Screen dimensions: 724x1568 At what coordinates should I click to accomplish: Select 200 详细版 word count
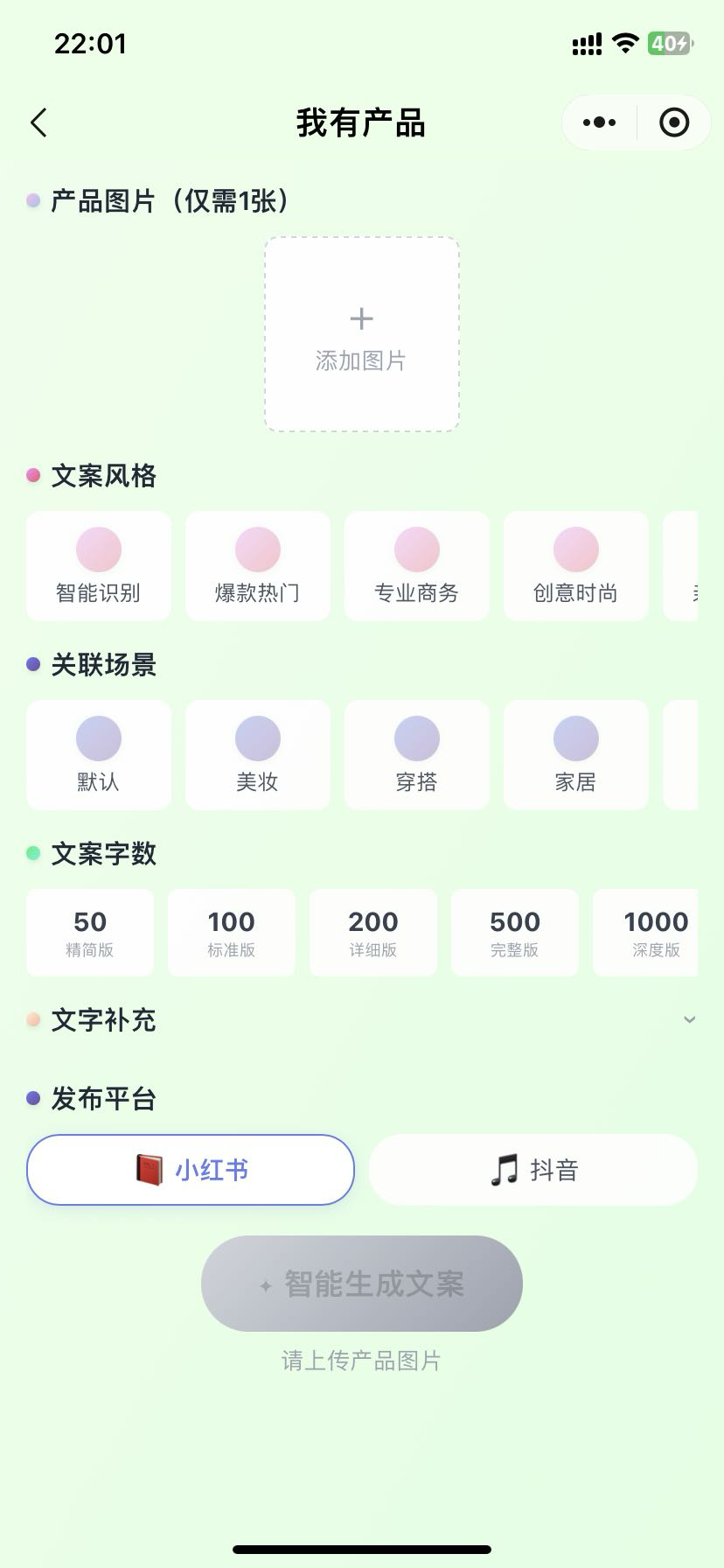click(x=372, y=932)
